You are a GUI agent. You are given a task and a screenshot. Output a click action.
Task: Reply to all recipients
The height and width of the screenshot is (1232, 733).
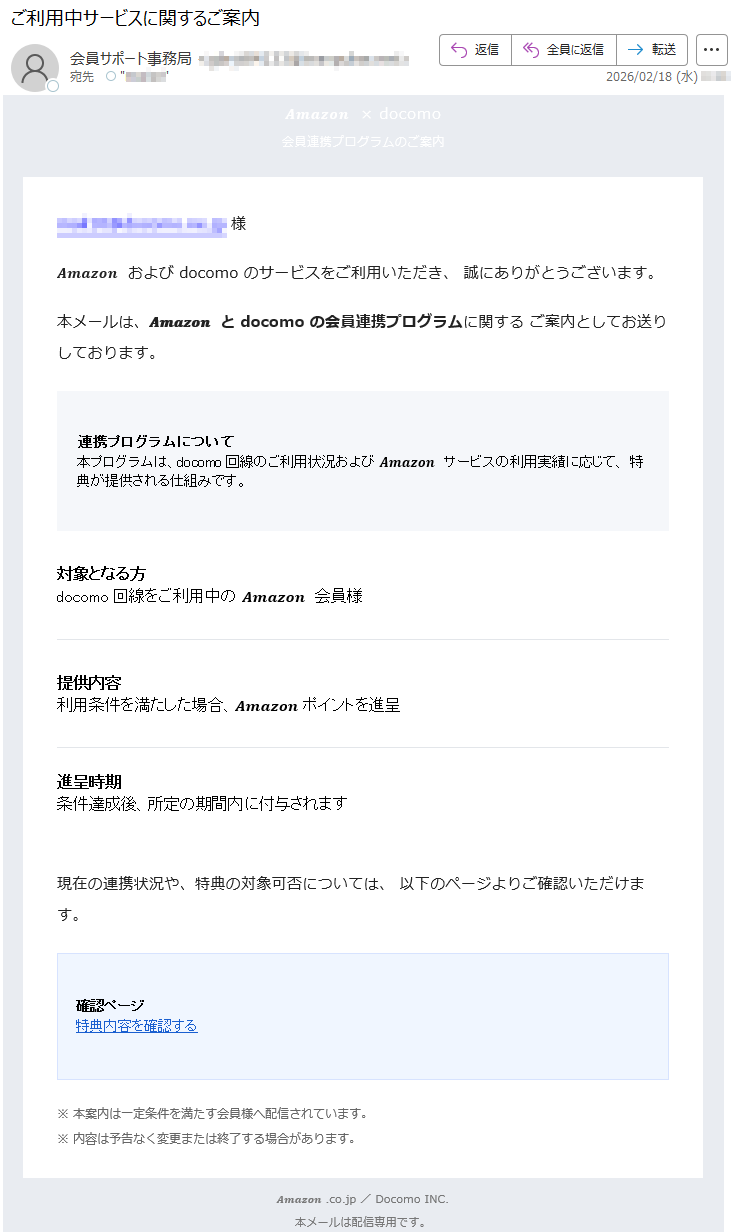click(563, 50)
